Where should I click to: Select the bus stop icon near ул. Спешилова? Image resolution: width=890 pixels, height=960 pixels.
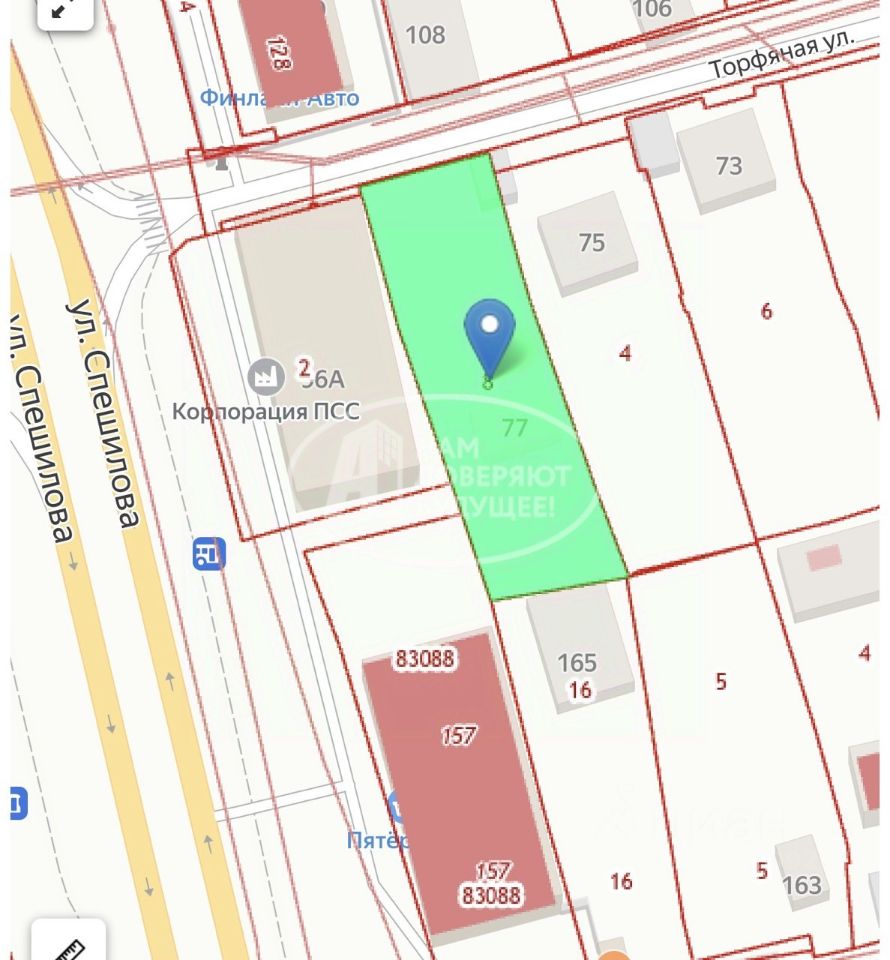tap(209, 552)
